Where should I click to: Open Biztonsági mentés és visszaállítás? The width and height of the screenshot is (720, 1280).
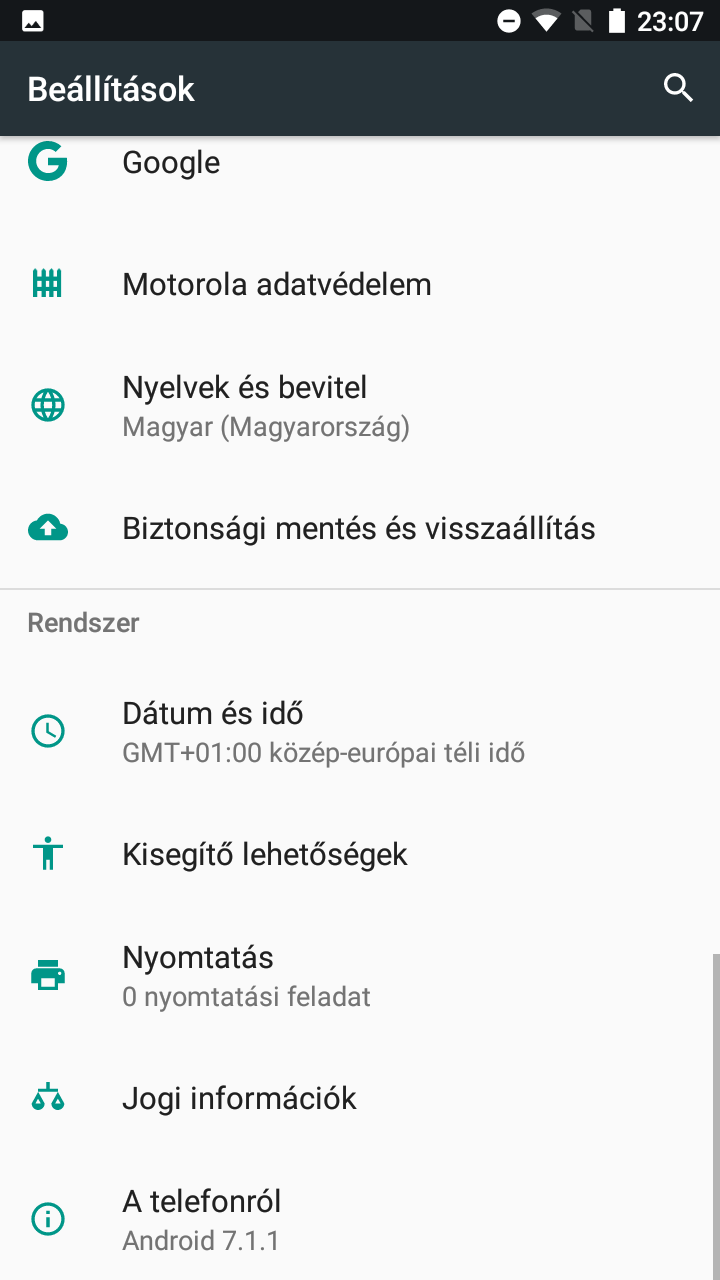click(x=360, y=528)
